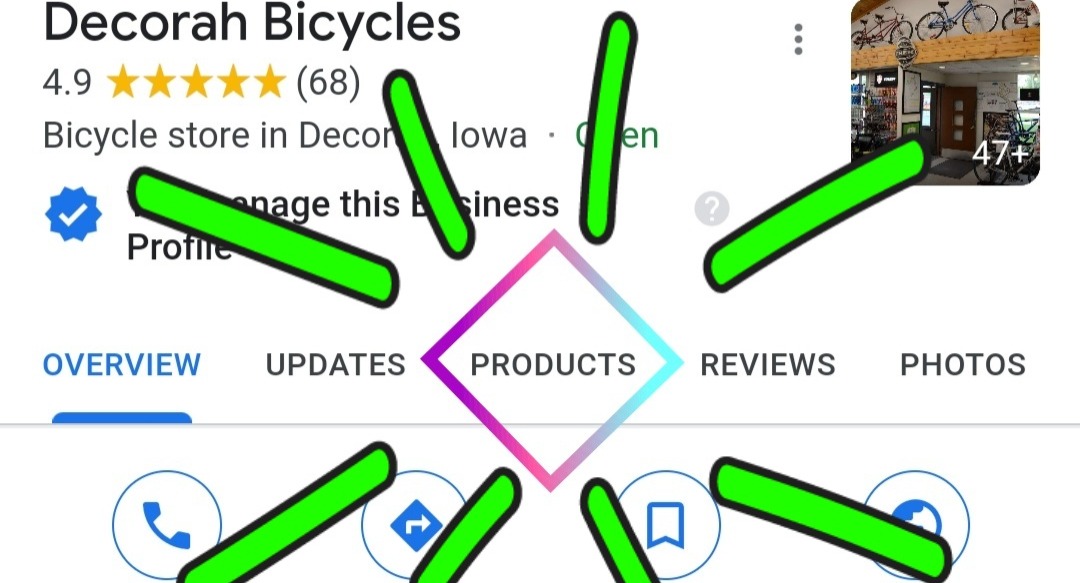Go to the Updates tab
This screenshot has width=1080, height=583.
(336, 365)
